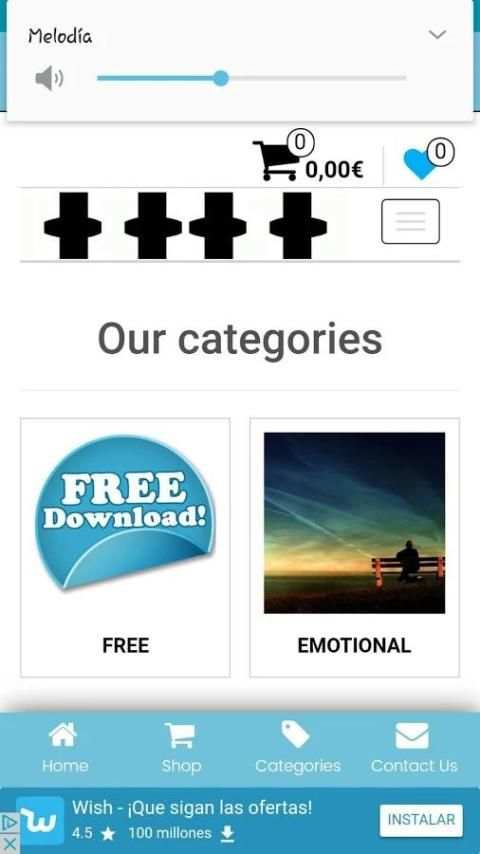Open the Contact Us tab
Screen dimensions: 480x854
click(x=414, y=748)
